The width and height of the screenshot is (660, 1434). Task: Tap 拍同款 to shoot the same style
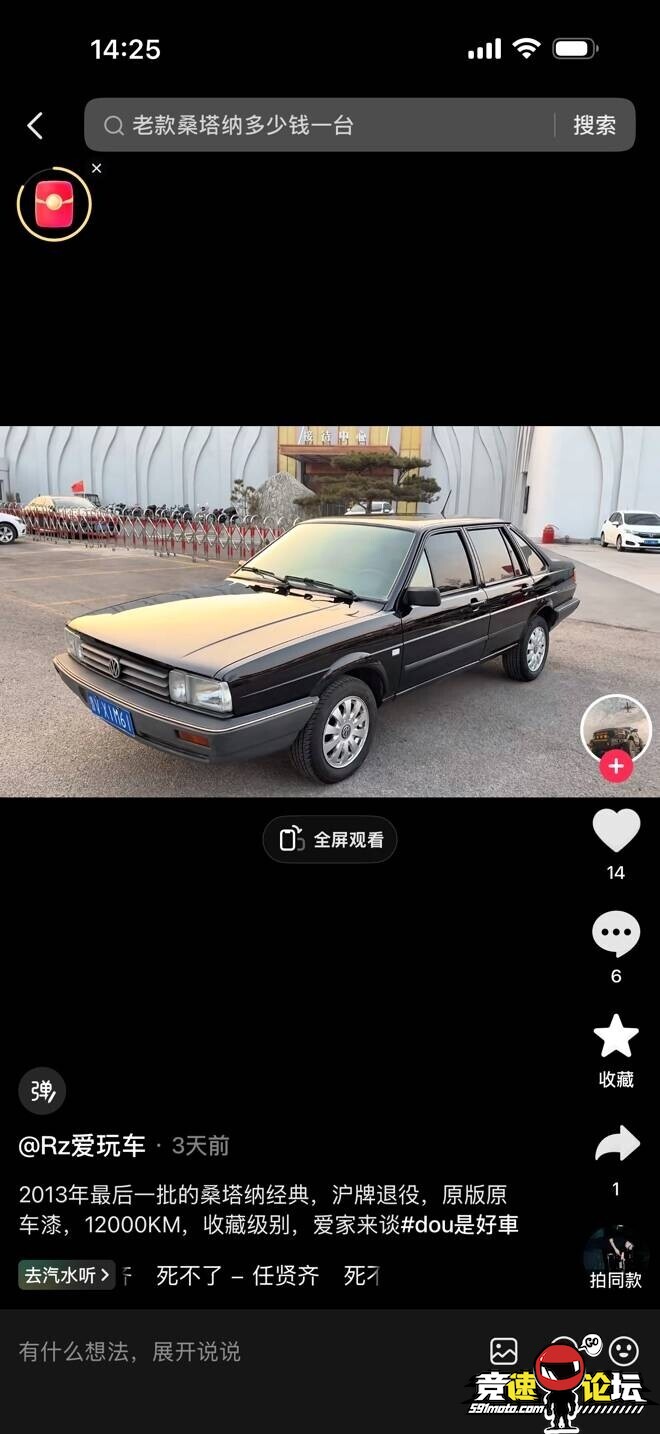(616, 1258)
